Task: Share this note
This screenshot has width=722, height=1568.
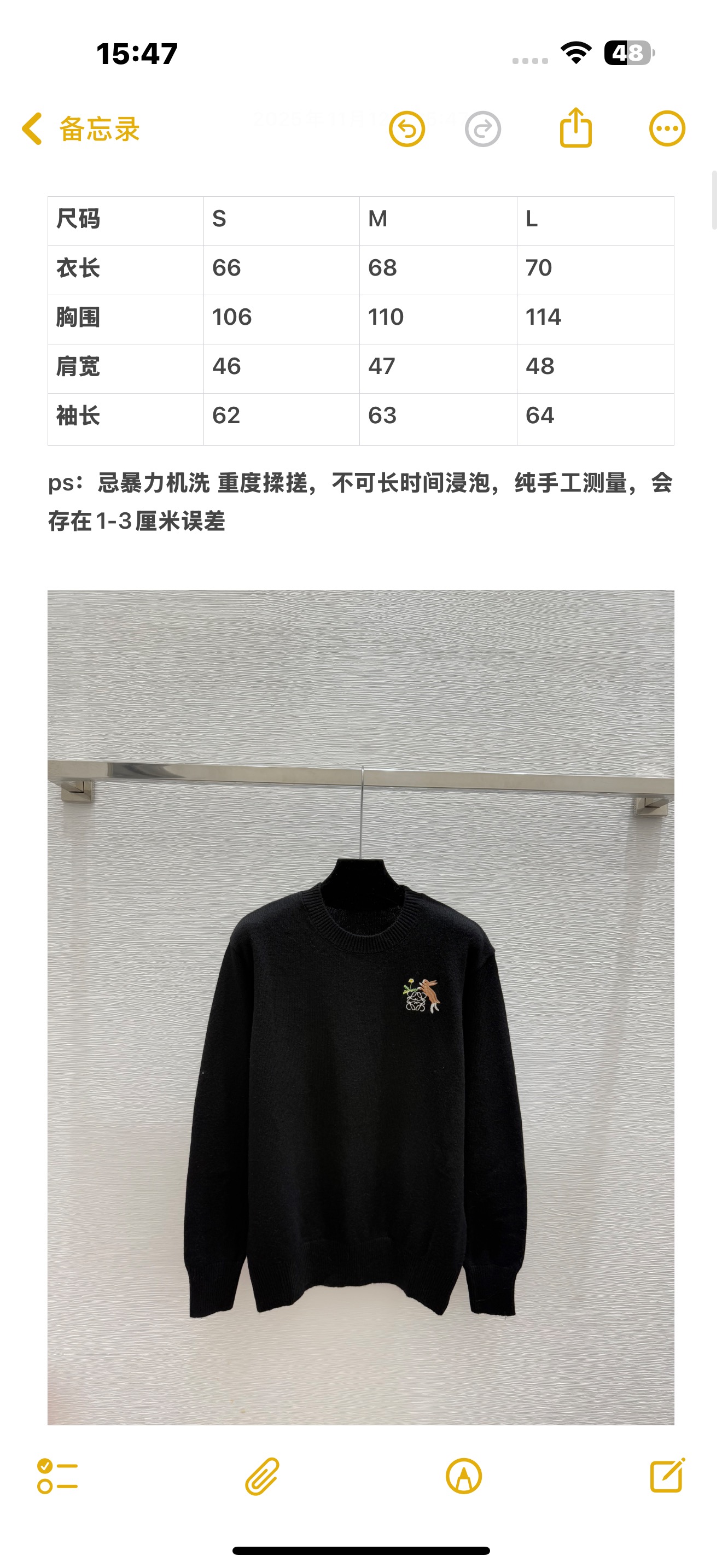Action: pos(575,128)
